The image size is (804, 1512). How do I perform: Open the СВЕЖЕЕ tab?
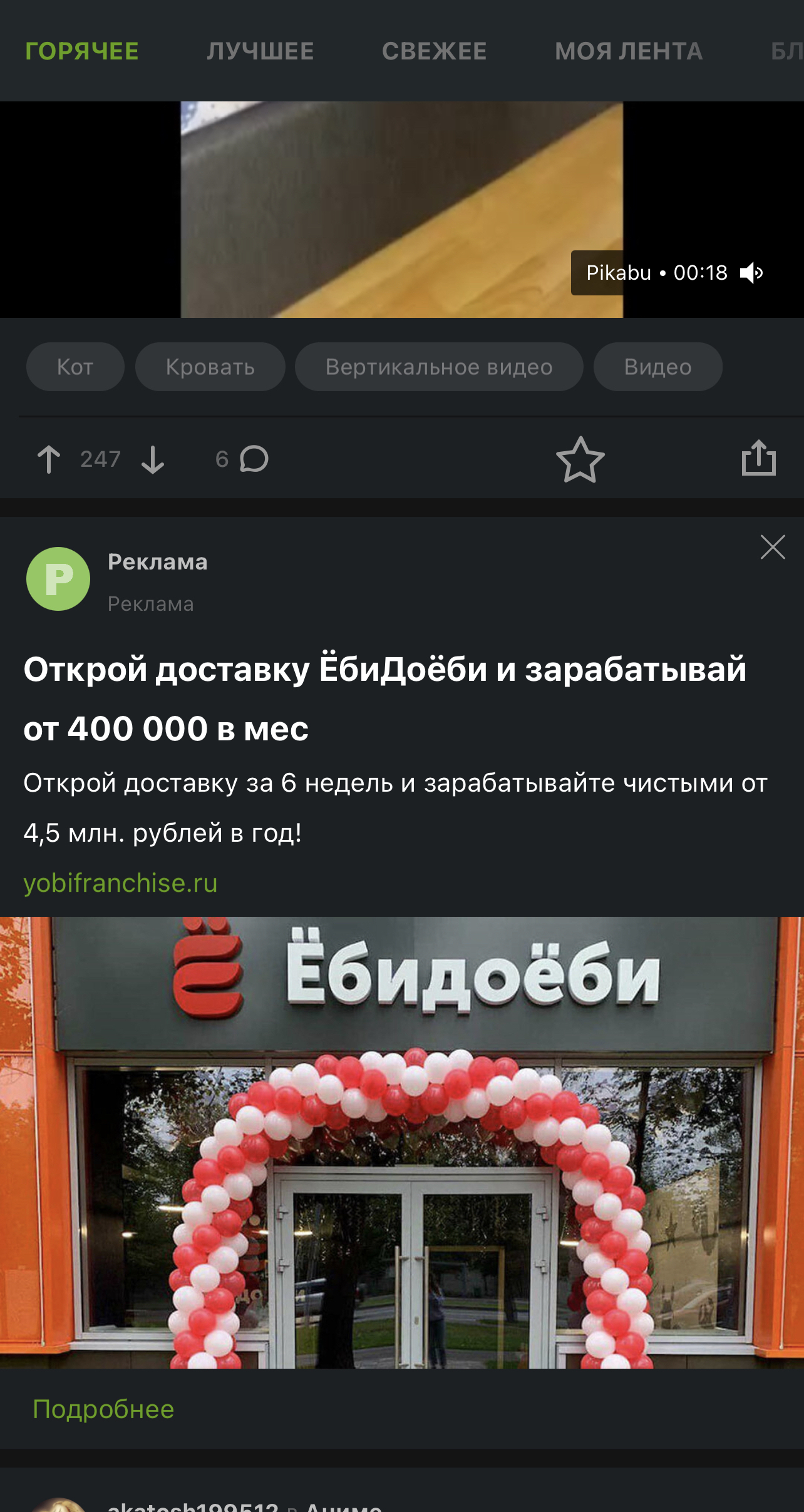[x=435, y=51]
